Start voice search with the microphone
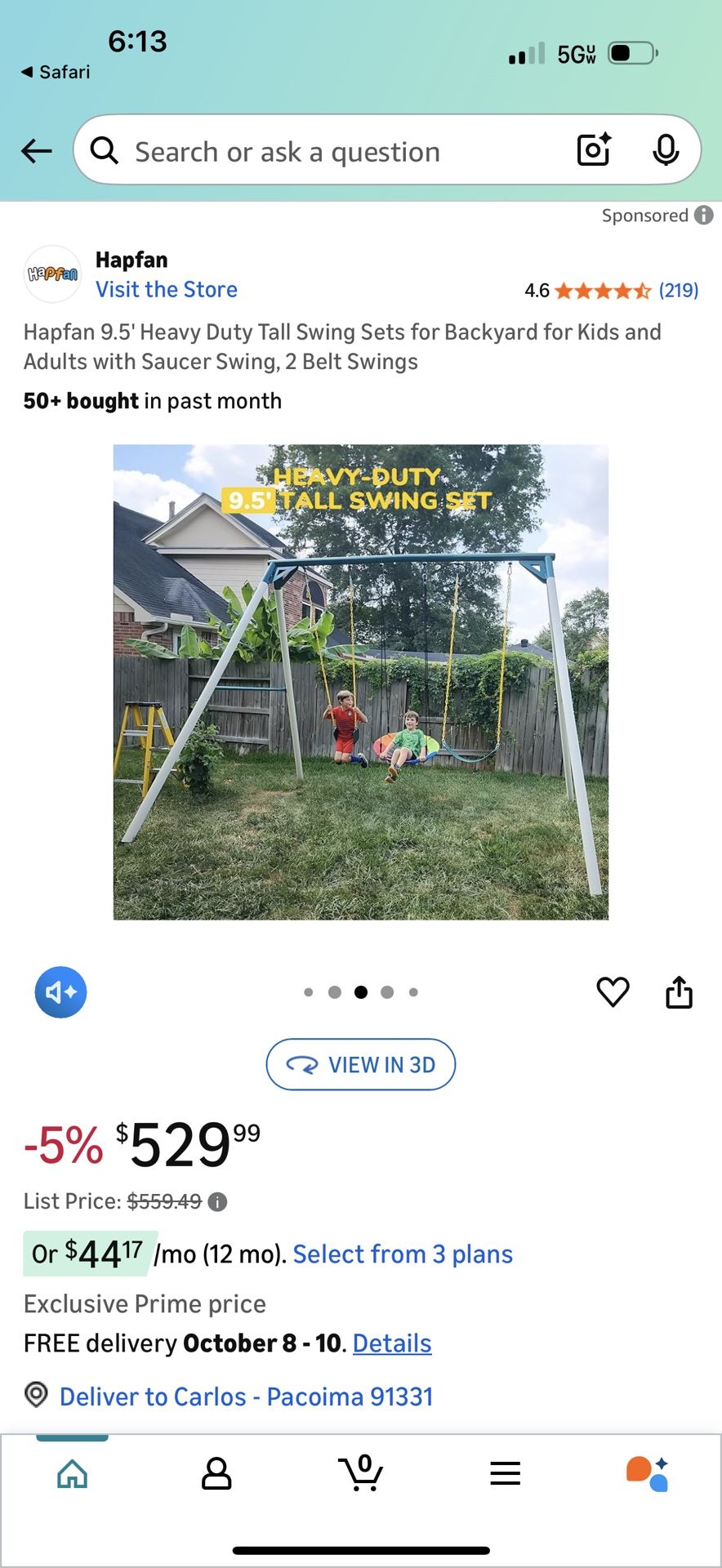Screen dimensions: 722x1568 click(x=666, y=149)
